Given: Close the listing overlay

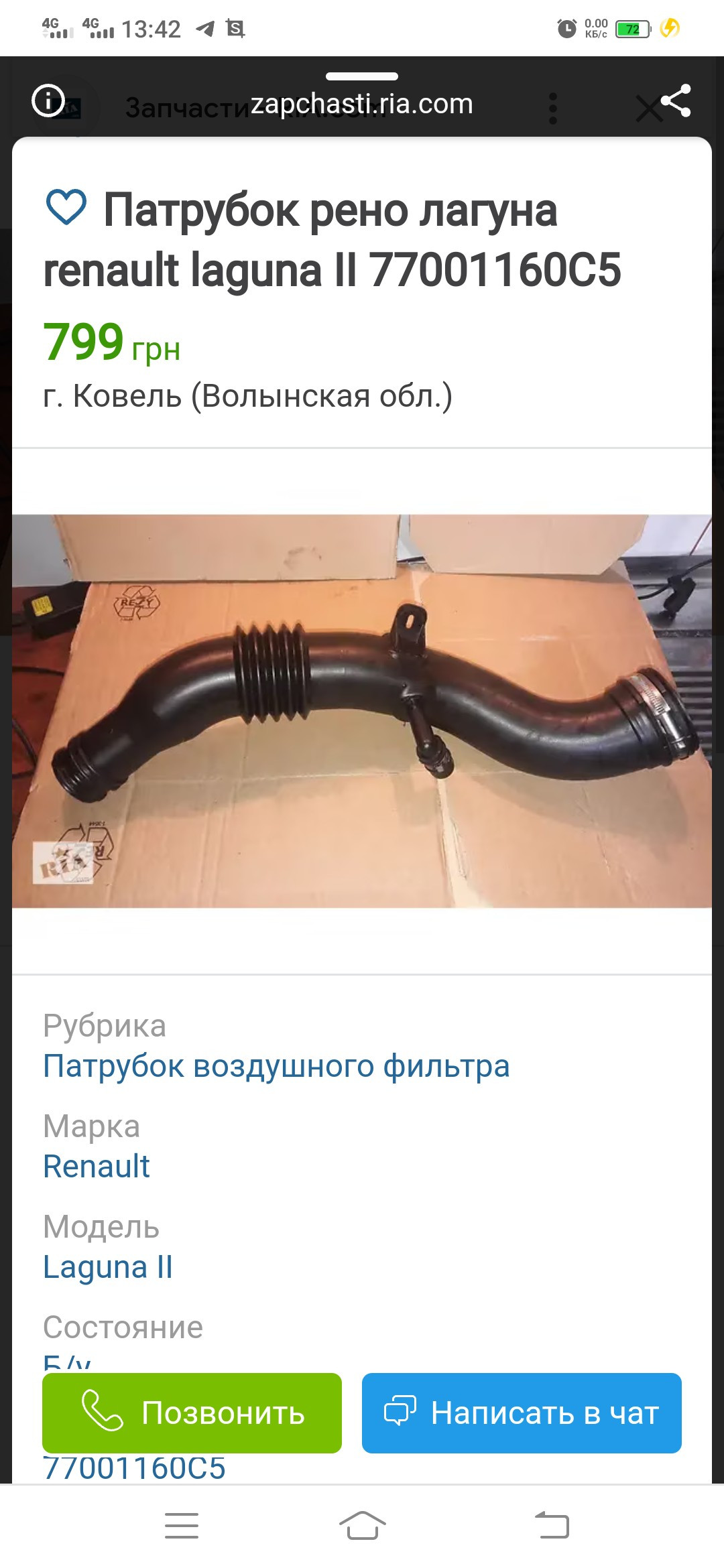Looking at the screenshot, I should (x=648, y=109).
